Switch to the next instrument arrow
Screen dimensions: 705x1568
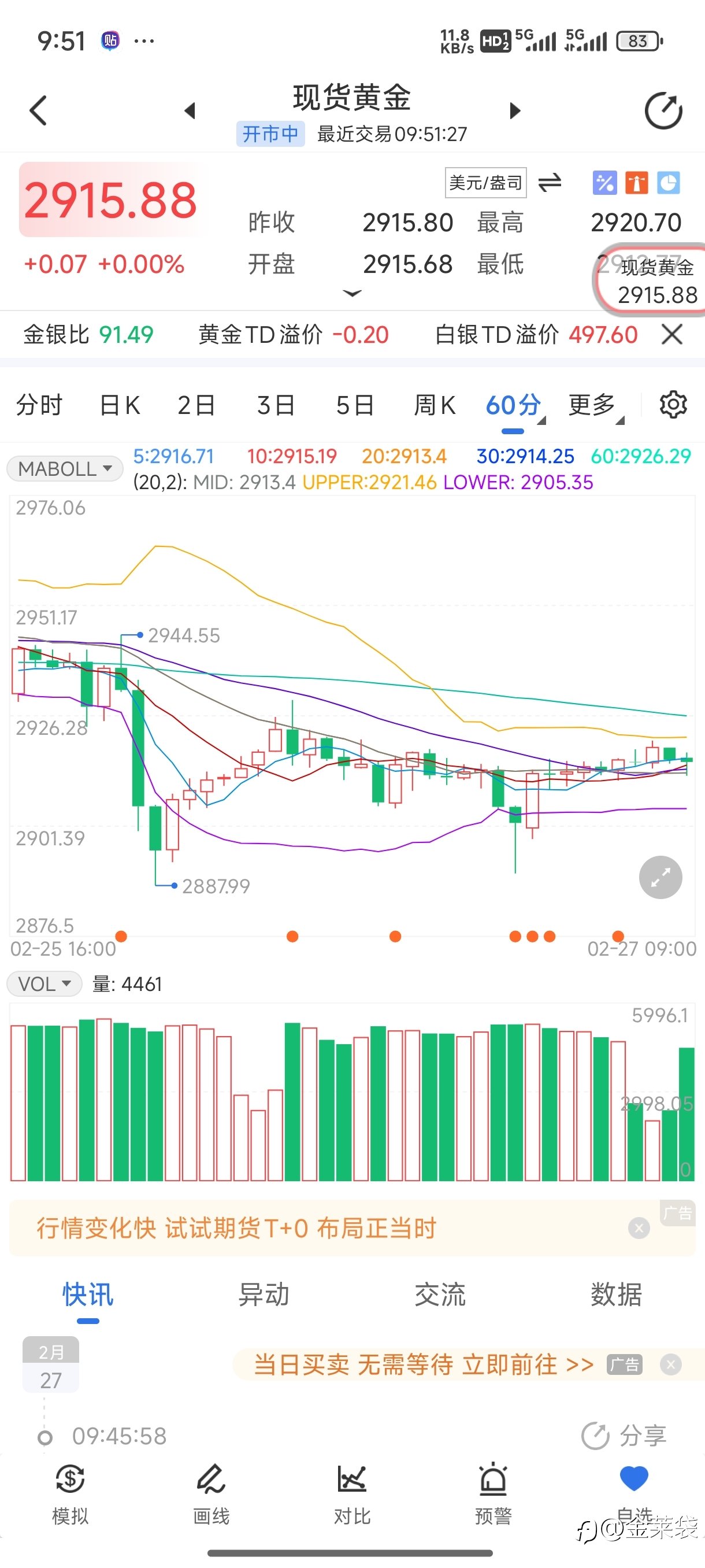[x=515, y=111]
